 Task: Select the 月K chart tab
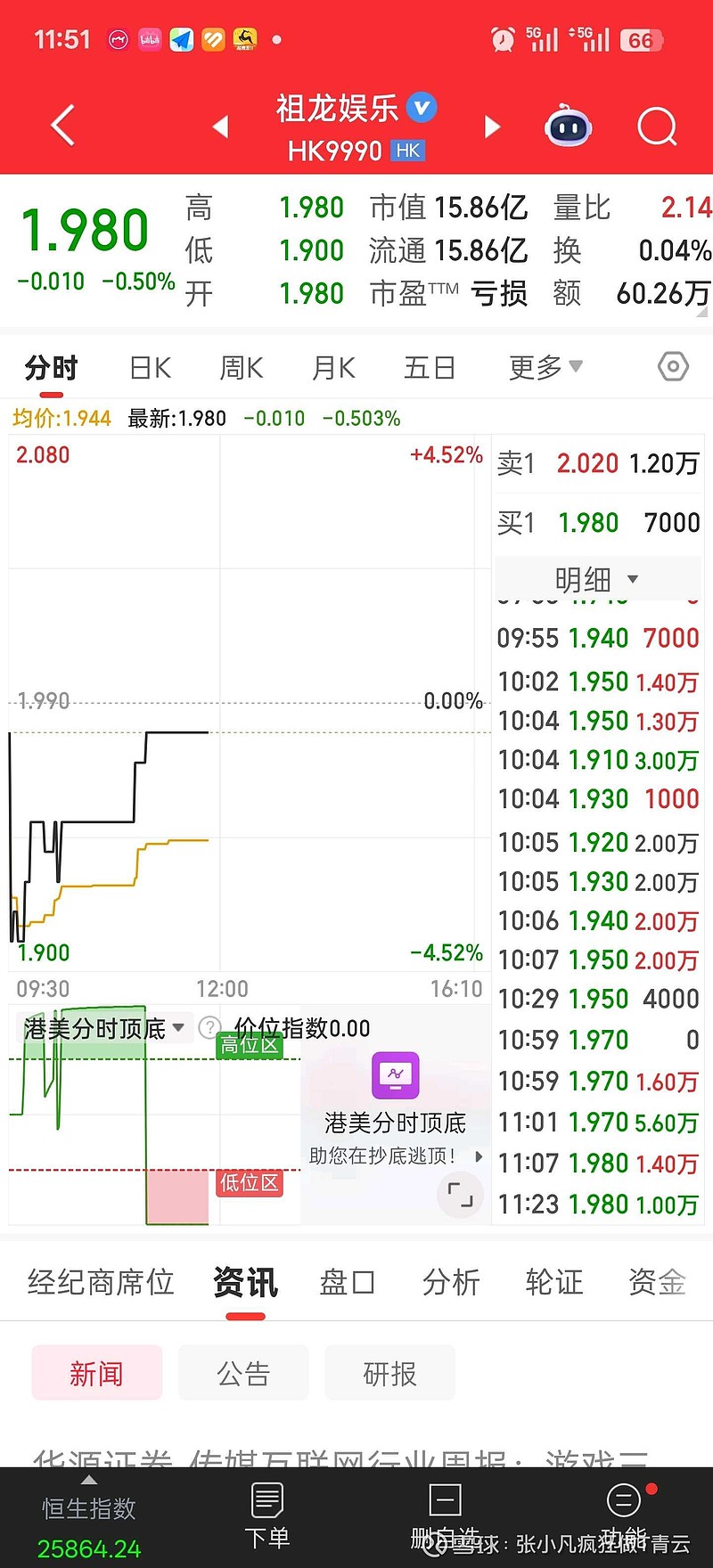333,367
